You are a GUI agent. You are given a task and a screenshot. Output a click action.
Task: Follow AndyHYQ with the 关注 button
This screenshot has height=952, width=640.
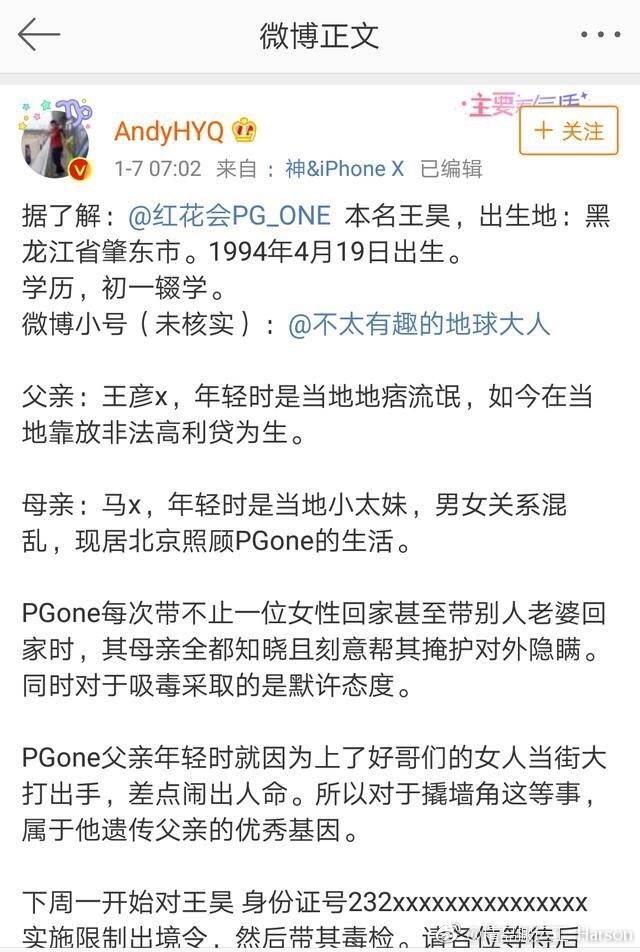pyautogui.click(x=568, y=131)
